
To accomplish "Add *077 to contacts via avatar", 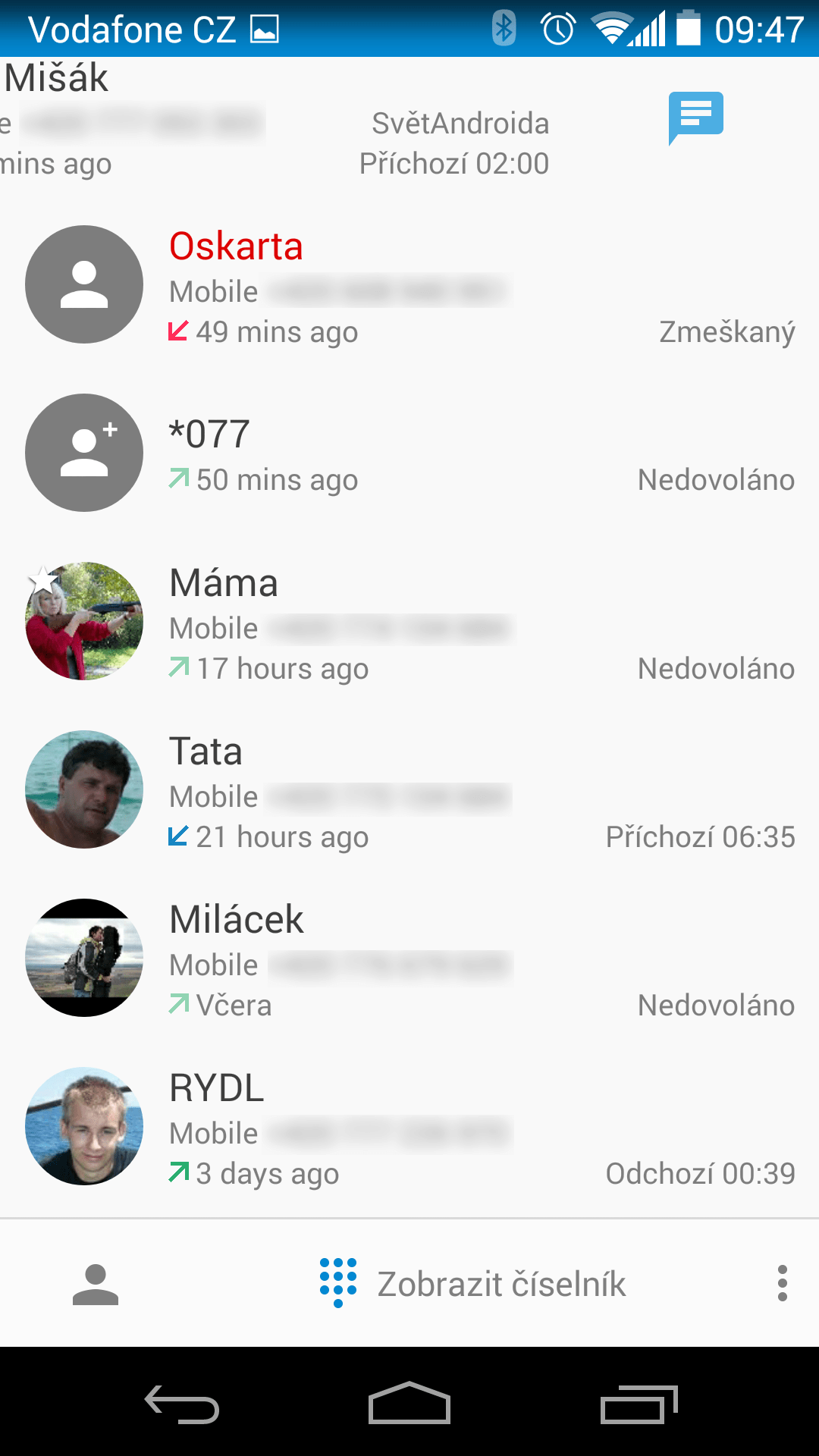I will (x=84, y=453).
